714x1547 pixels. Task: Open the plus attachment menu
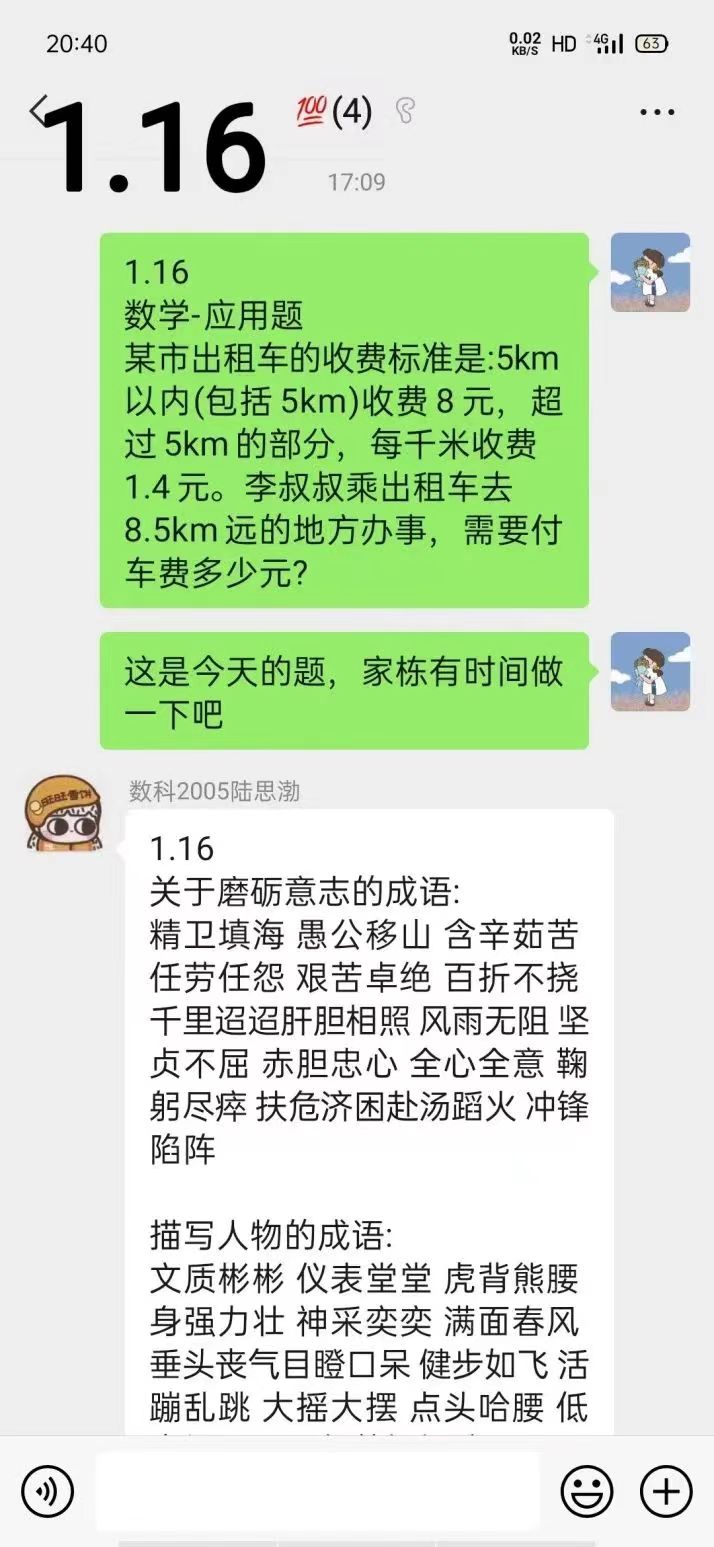click(666, 1491)
